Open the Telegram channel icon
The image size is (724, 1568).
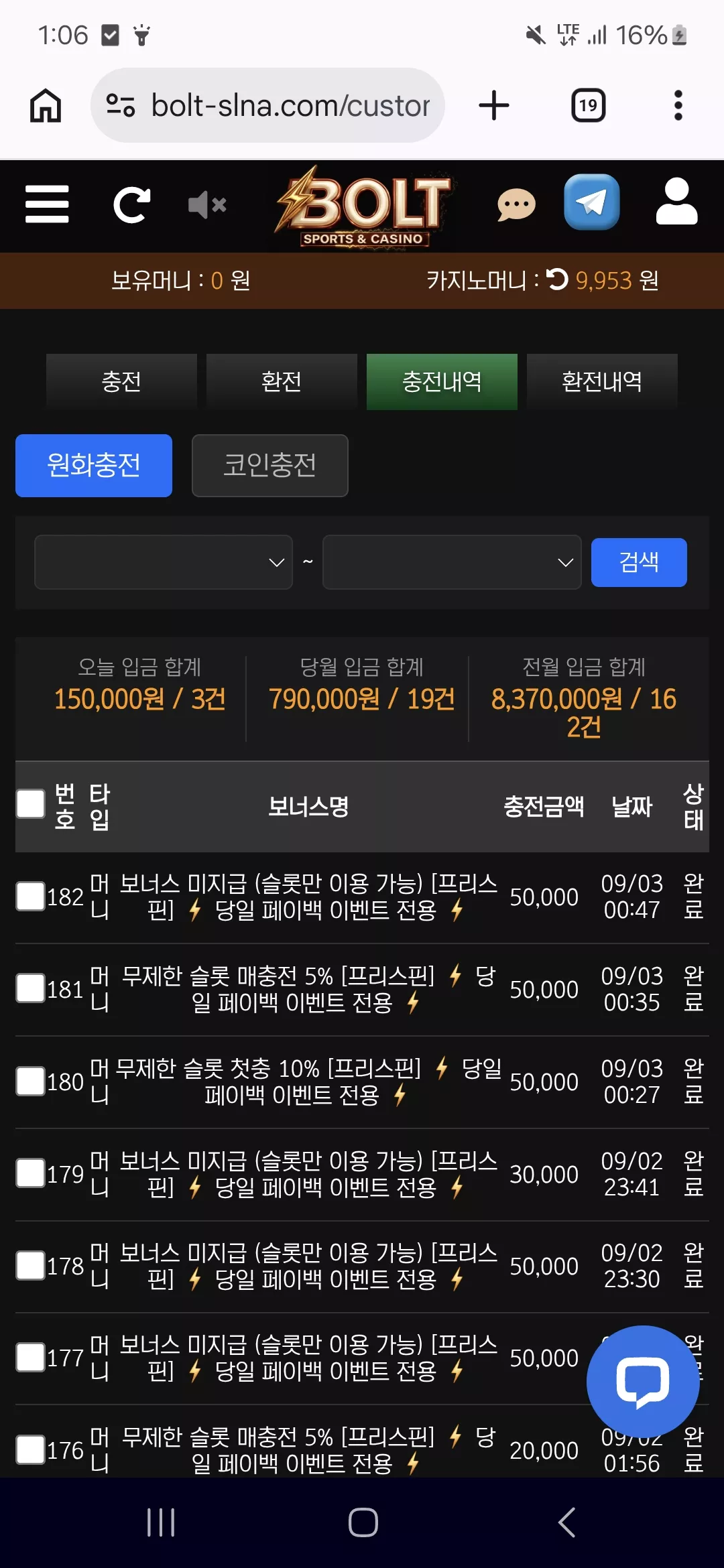tap(591, 202)
